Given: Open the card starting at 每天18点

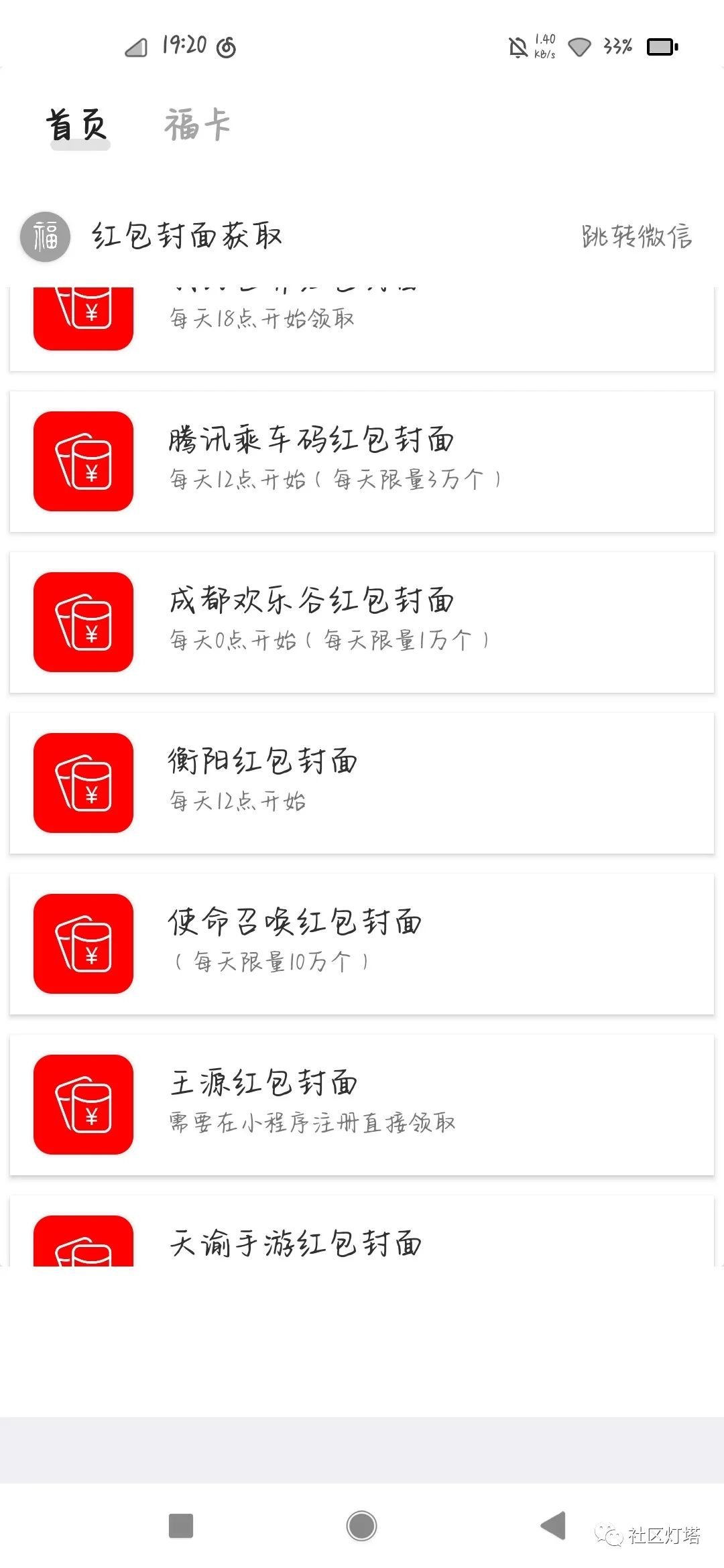Looking at the screenshot, I should [x=362, y=329].
